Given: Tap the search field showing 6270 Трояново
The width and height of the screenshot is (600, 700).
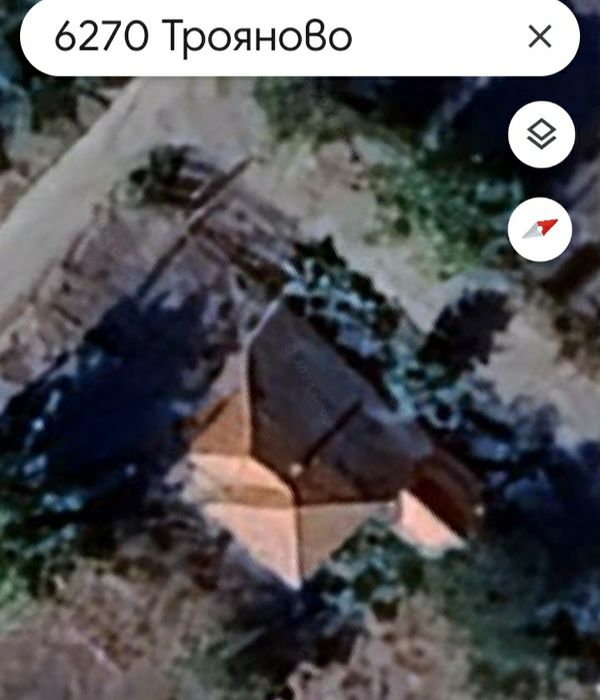Looking at the screenshot, I should coord(270,38).
